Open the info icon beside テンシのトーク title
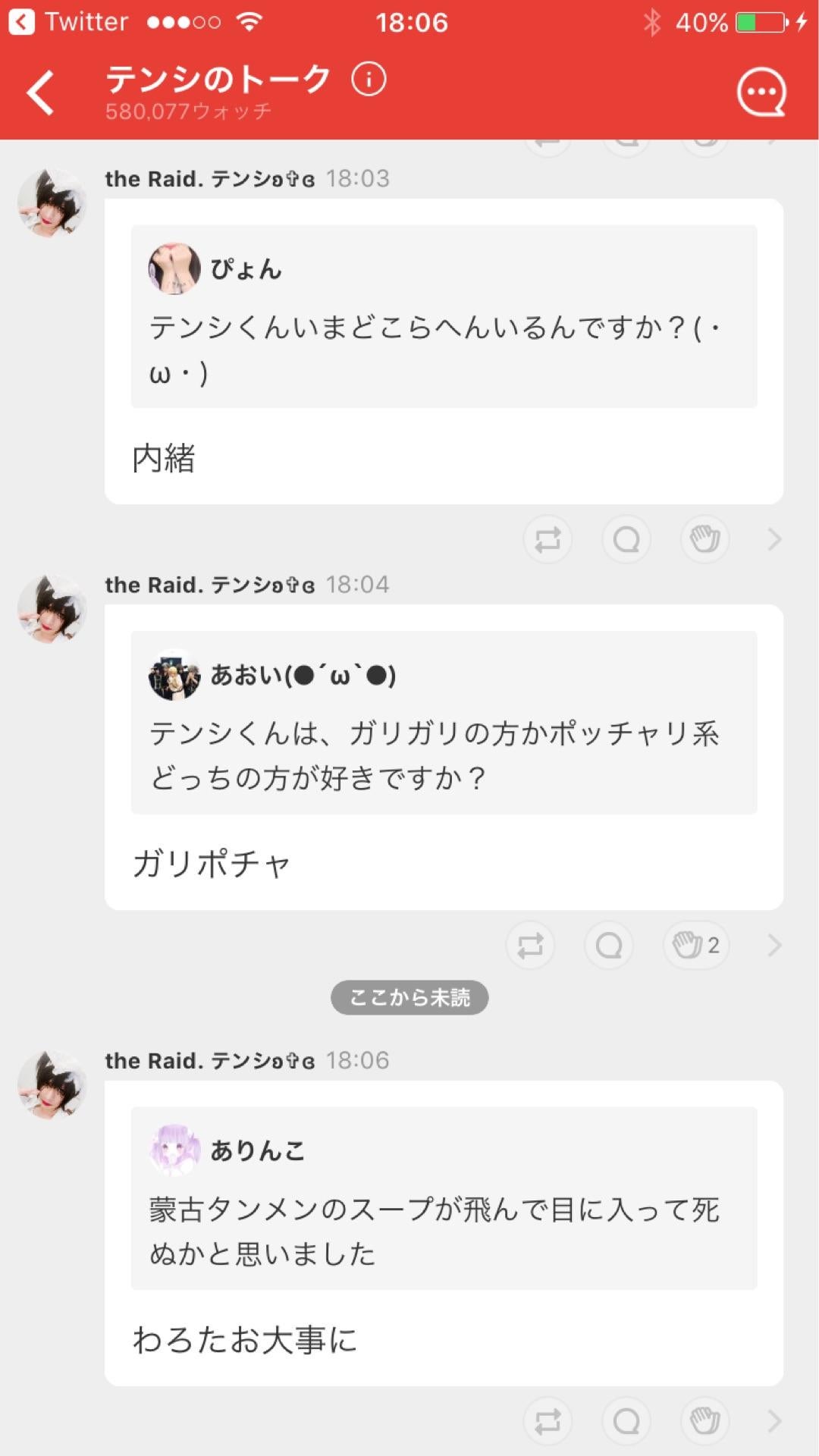The height and width of the screenshot is (1456, 819). tap(369, 80)
